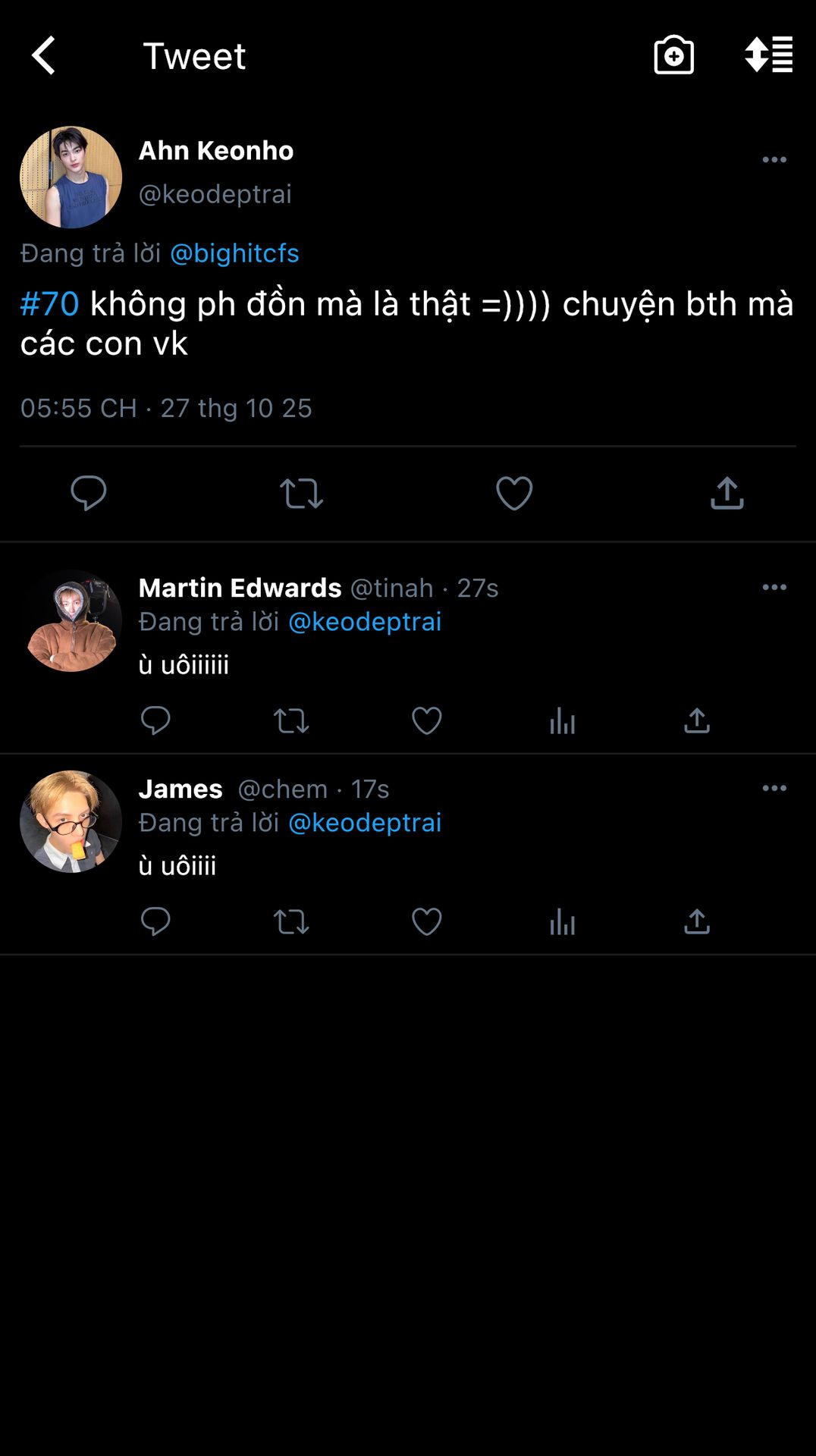Open overflow menu on Ahn Keonho's tweet
Screen dimensions: 816x1456
[x=774, y=160]
